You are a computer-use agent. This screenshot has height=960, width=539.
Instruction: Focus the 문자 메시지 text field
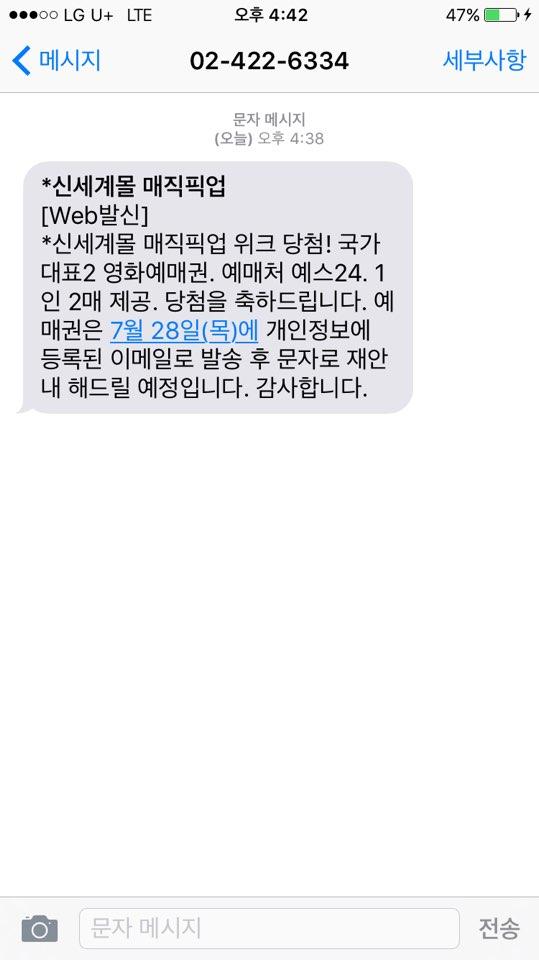269,928
